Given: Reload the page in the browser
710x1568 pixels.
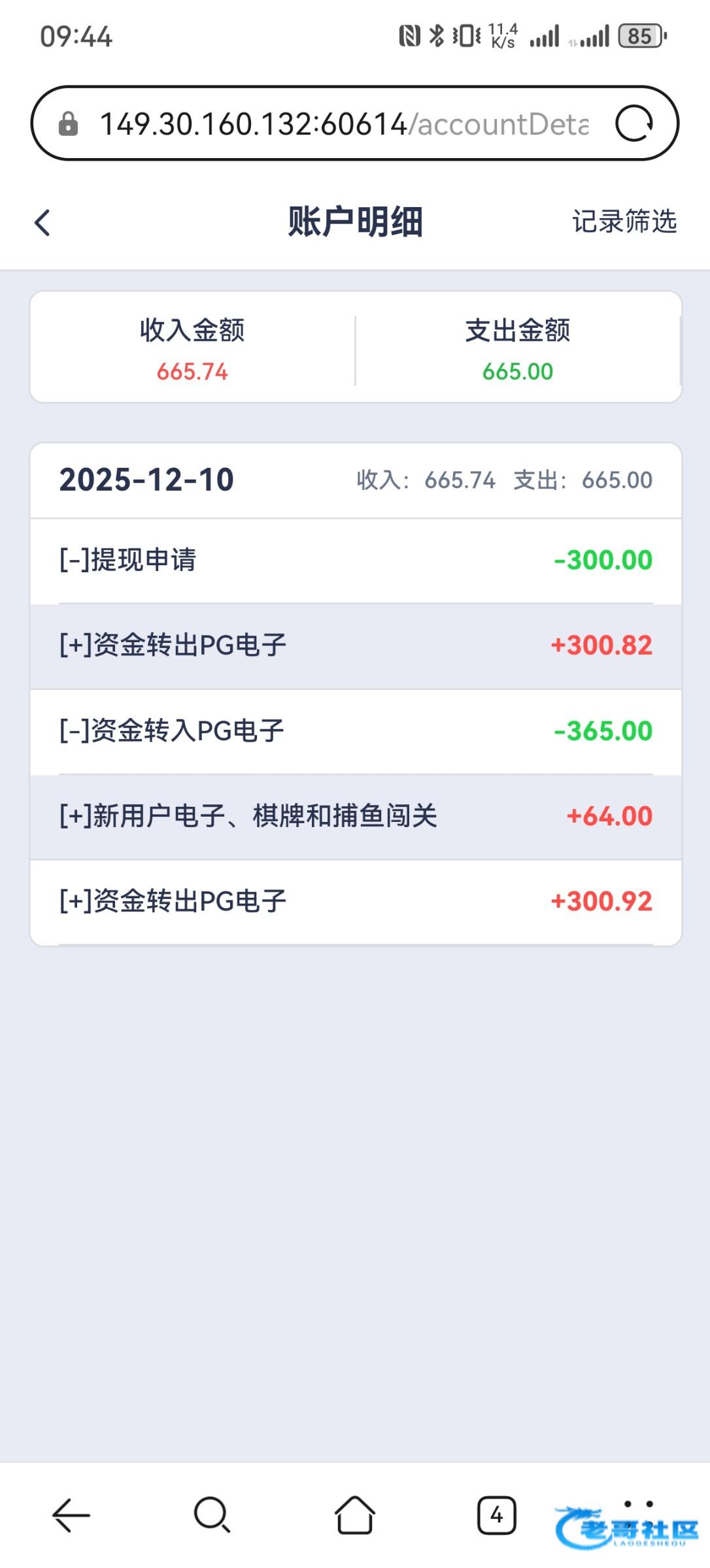Looking at the screenshot, I should click(x=634, y=123).
